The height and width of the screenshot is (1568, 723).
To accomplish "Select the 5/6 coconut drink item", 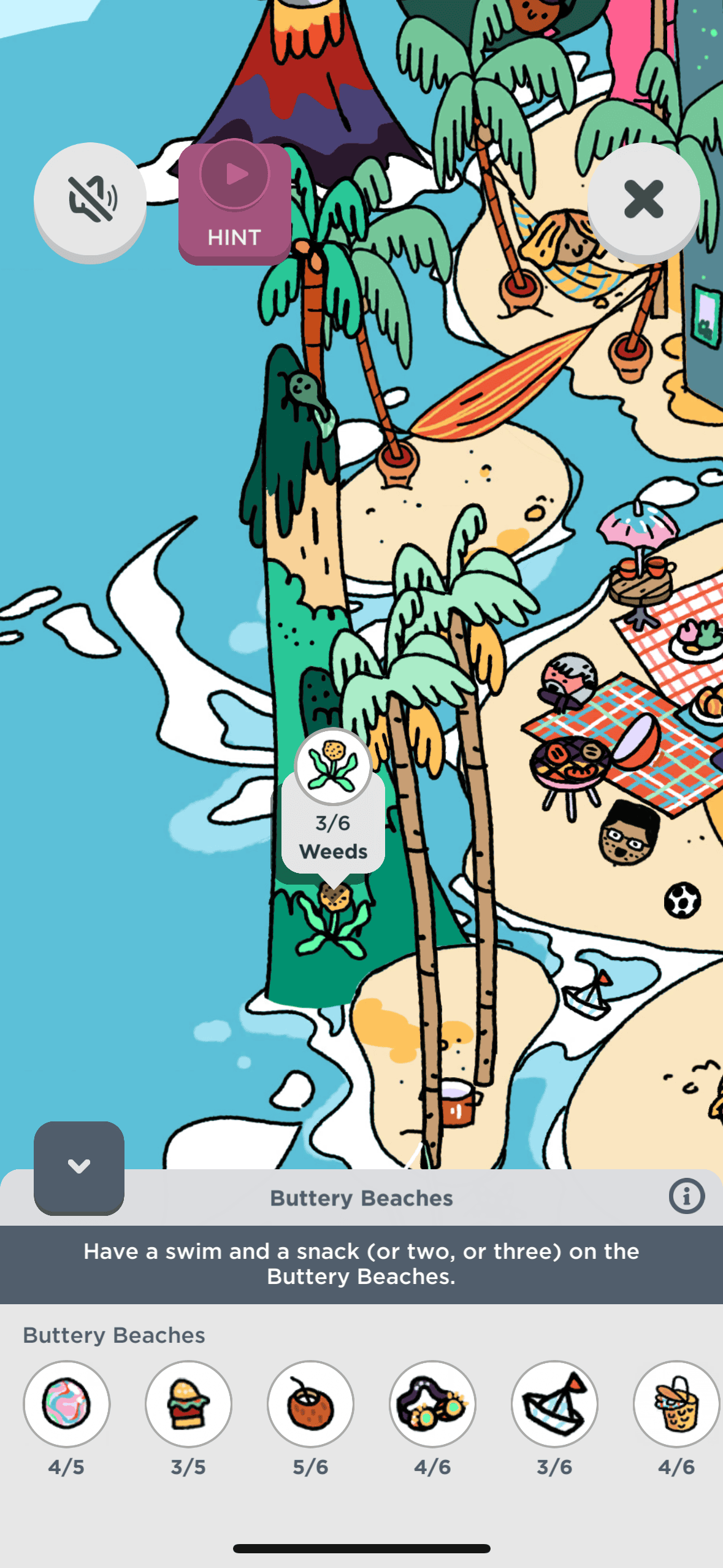I will tap(310, 1404).
